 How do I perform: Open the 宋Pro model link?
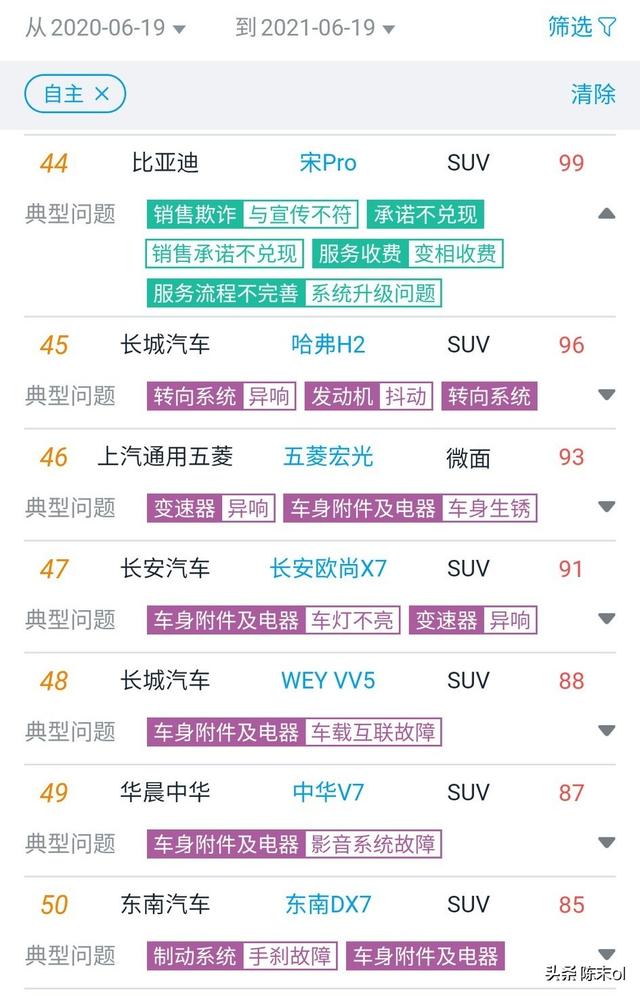pos(328,163)
